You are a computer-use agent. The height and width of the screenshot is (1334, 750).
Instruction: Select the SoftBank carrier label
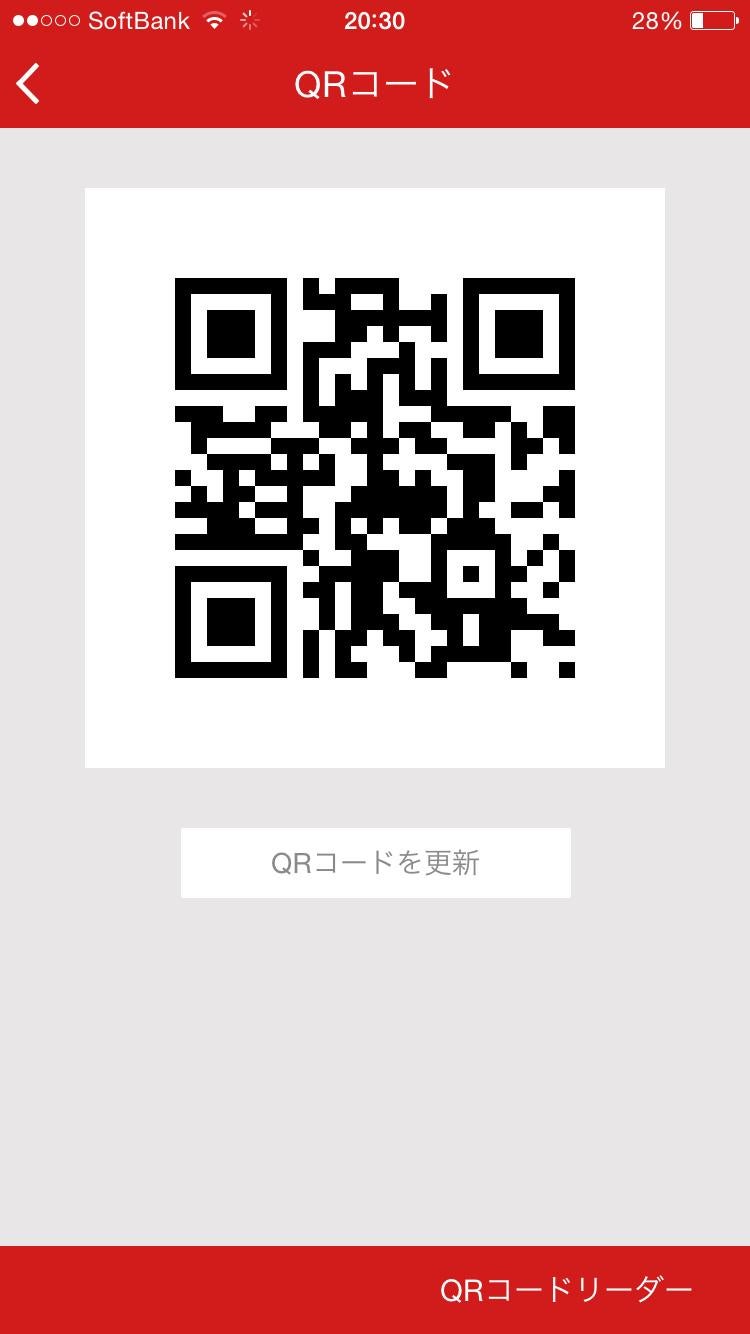coord(138,19)
